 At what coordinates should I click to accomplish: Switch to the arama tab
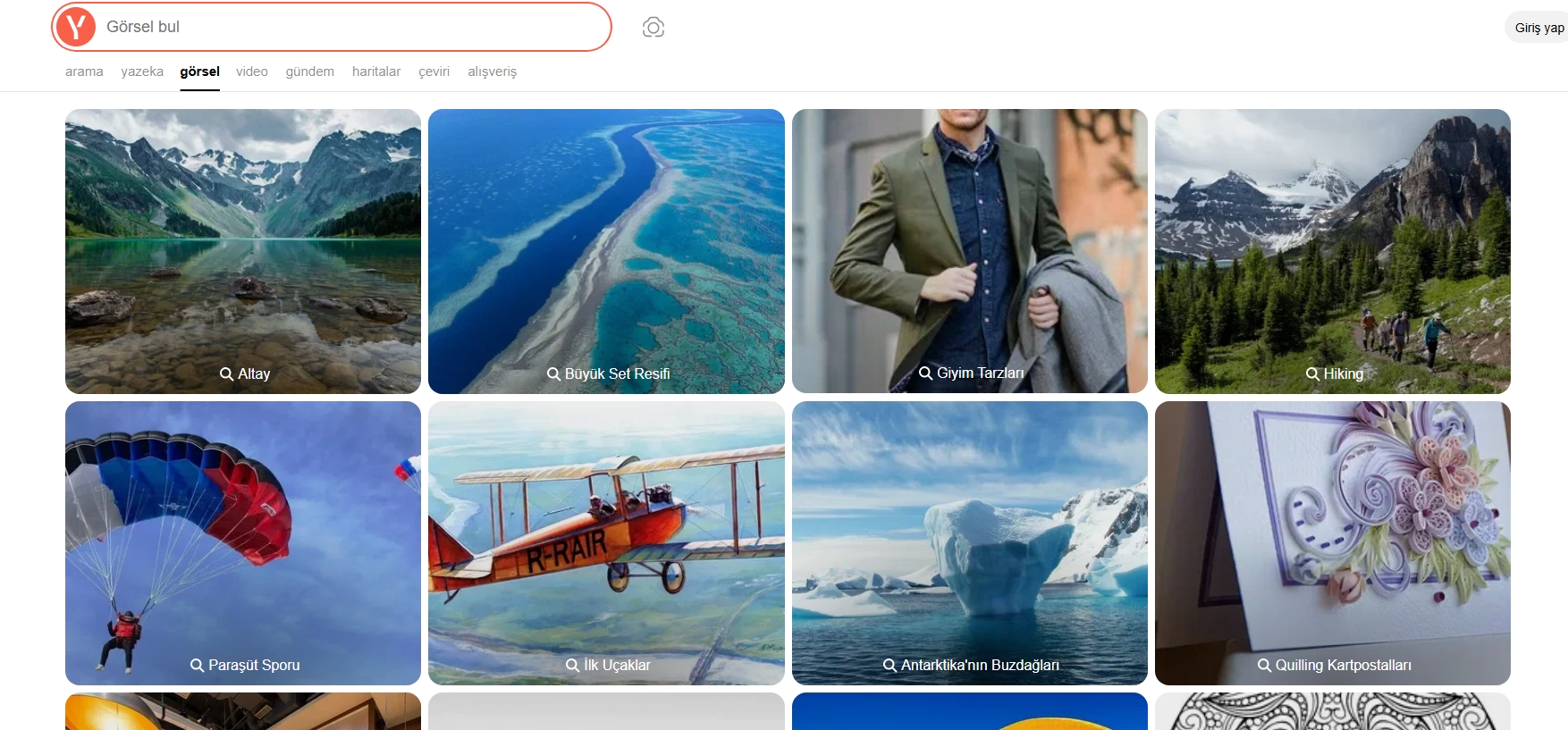pyautogui.click(x=84, y=71)
